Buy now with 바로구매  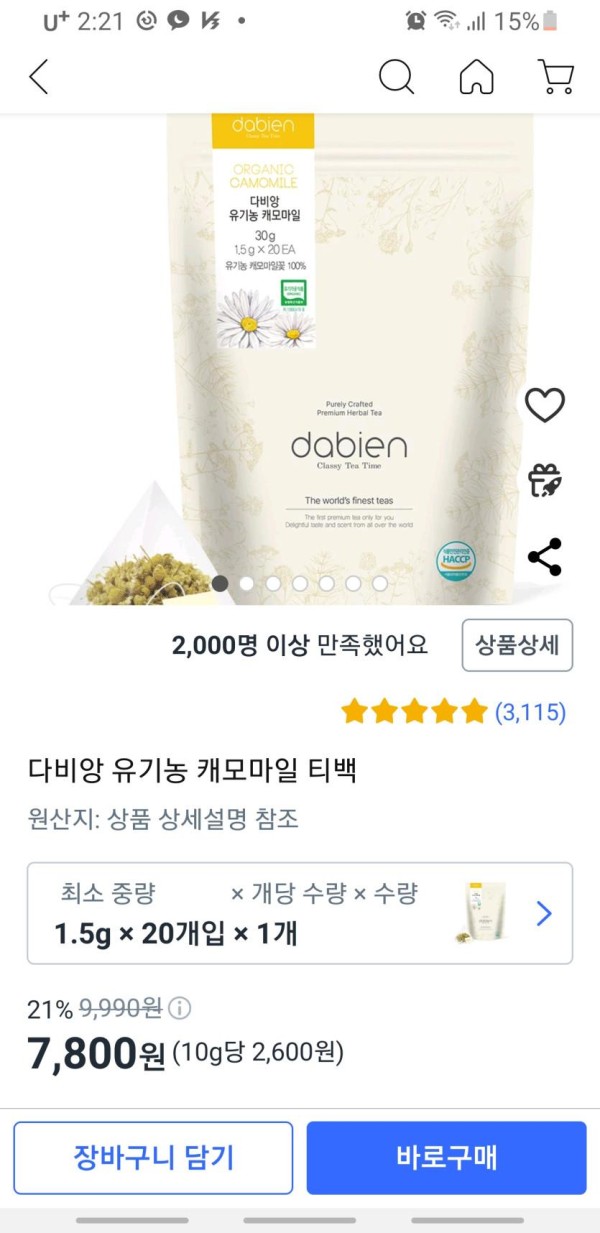point(446,1158)
